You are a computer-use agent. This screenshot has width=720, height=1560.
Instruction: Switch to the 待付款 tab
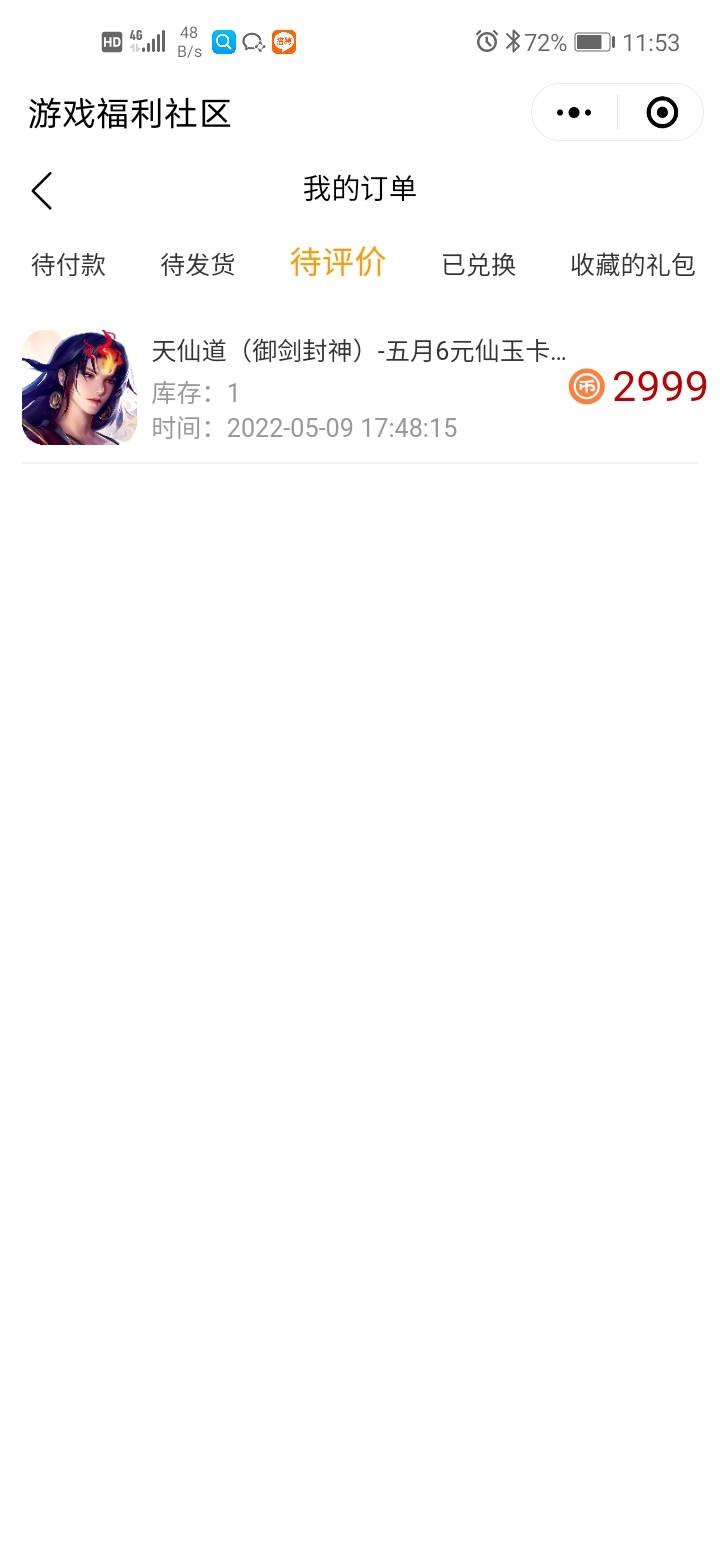[x=68, y=265]
